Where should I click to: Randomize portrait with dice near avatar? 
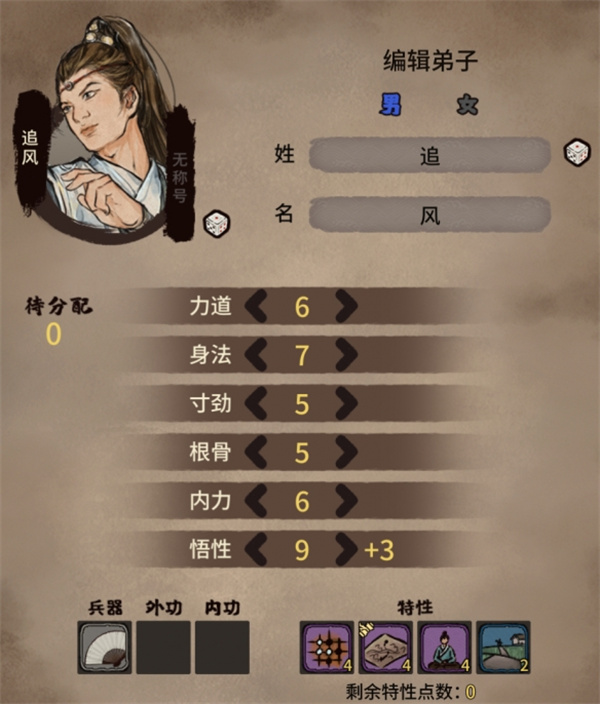tap(216, 224)
